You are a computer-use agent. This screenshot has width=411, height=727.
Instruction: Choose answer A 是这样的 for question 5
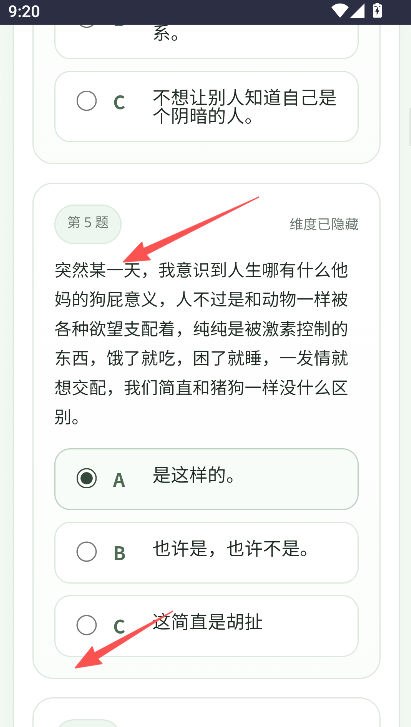coord(206,479)
